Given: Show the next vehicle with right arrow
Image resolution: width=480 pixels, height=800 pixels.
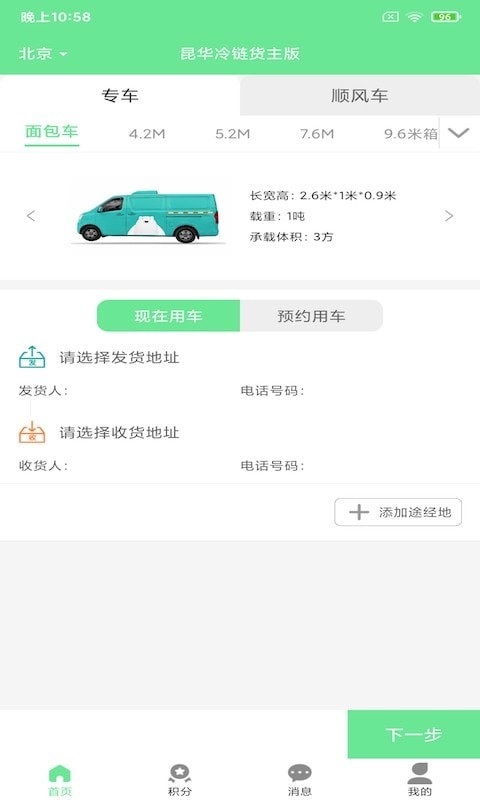Looking at the screenshot, I should click(x=449, y=216).
